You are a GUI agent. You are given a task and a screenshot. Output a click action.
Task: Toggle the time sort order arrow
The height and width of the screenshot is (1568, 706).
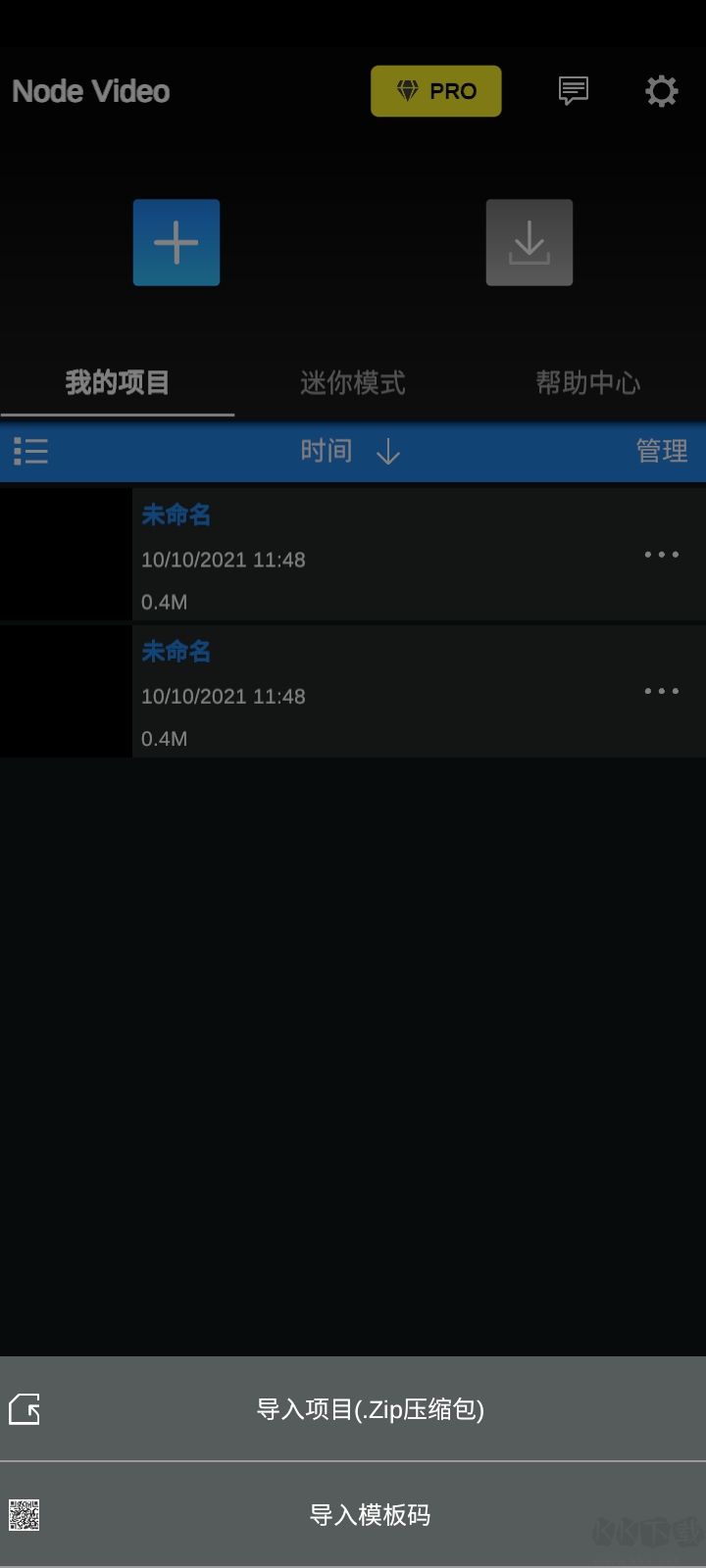[388, 452]
